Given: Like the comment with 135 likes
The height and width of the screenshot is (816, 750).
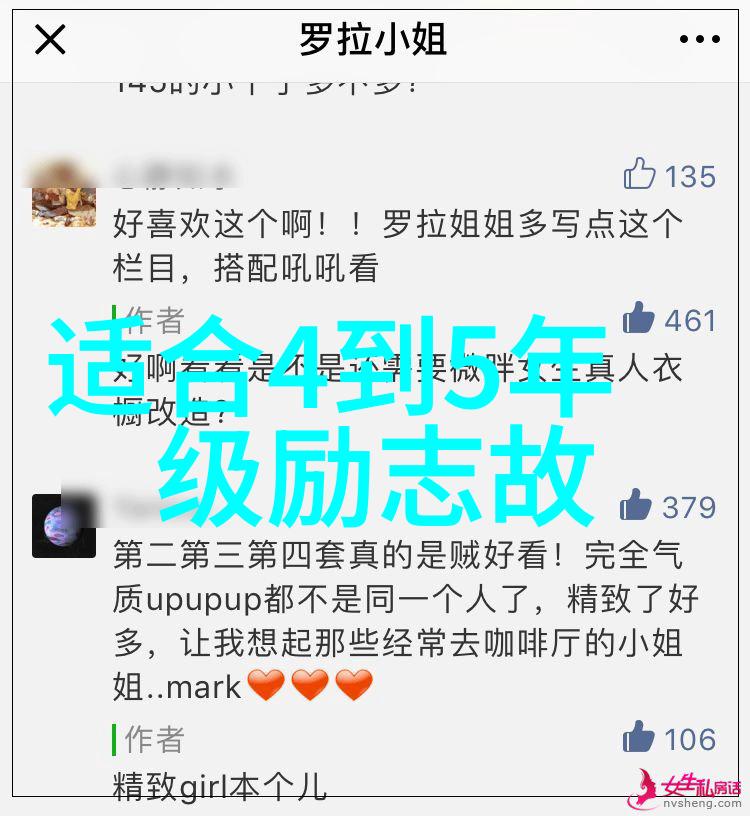Looking at the screenshot, I should coord(640,175).
